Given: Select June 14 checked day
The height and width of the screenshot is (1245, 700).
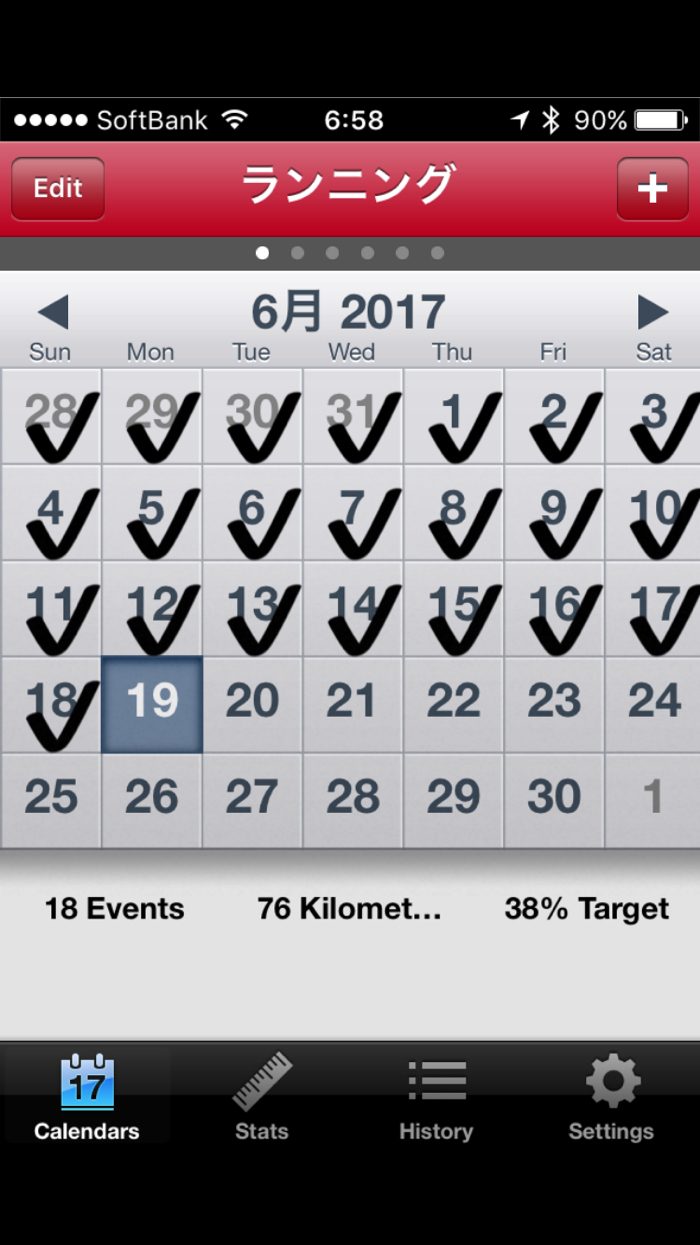Looking at the screenshot, I should click(x=353, y=608).
